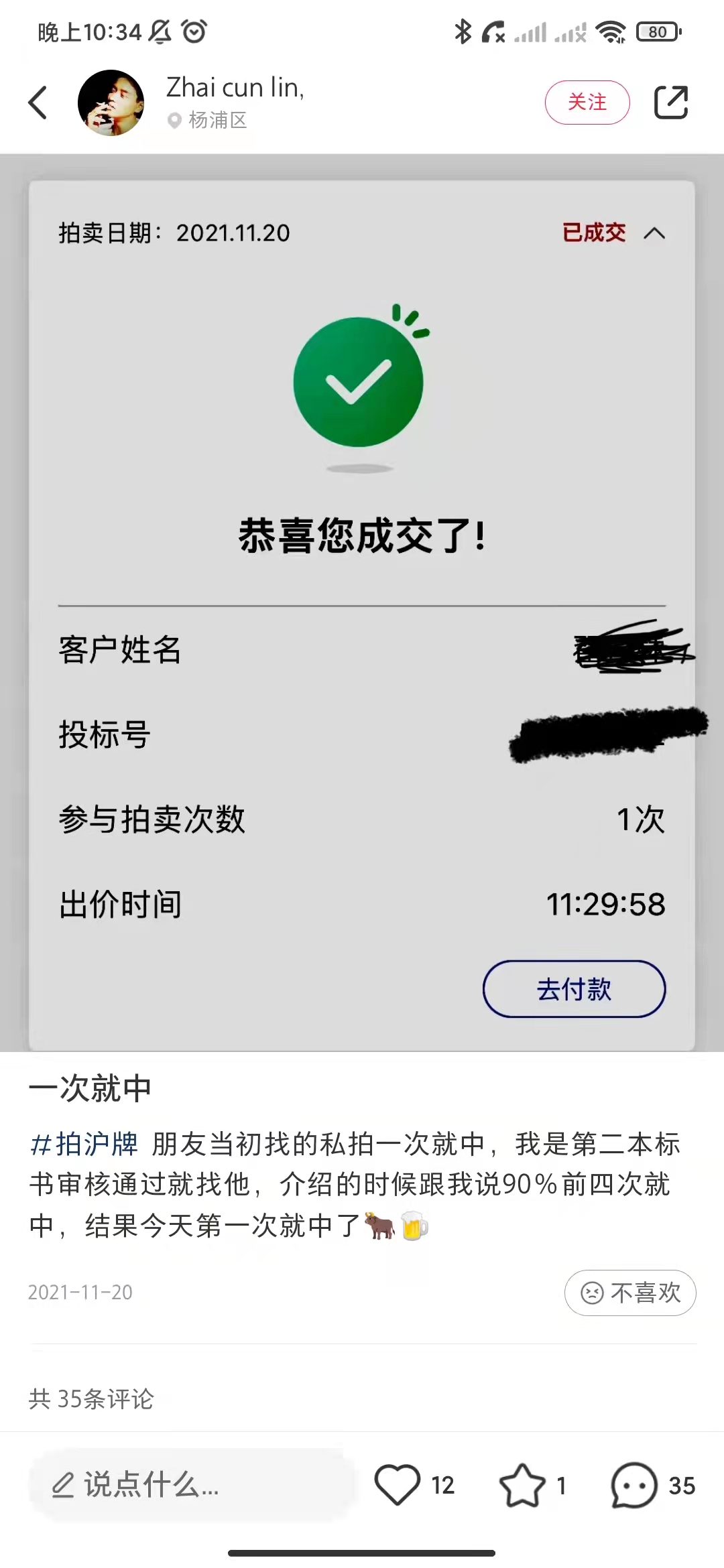Go back using the top-left arrow
The height and width of the screenshot is (1568, 724).
click(x=38, y=103)
